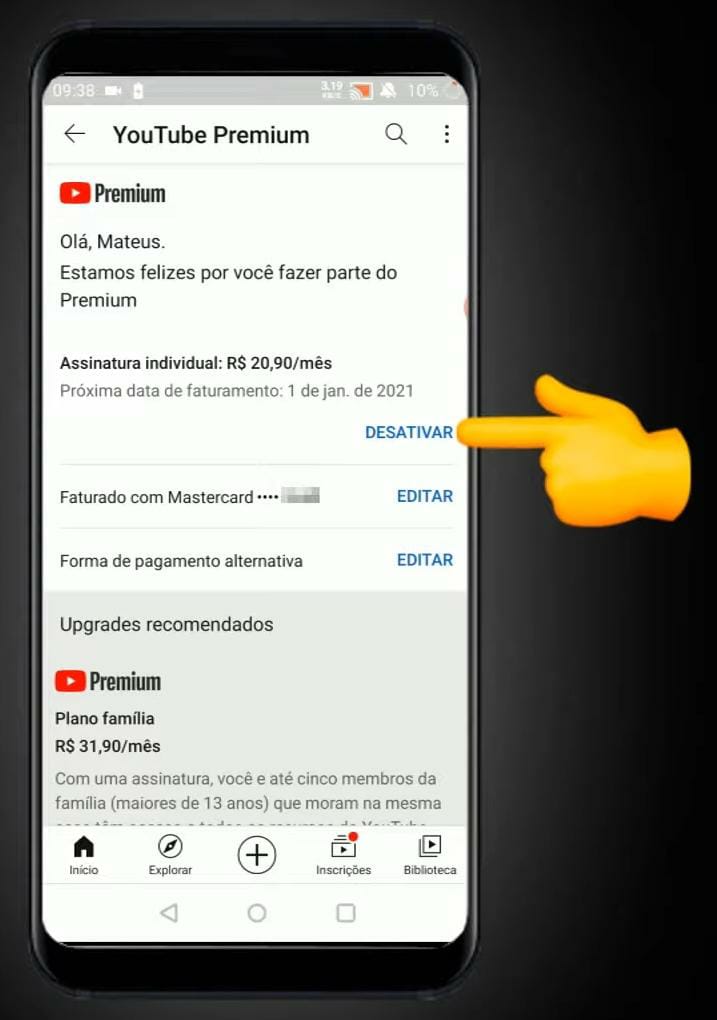The image size is (717, 1020).
Task: Open the overflow menu
Action: point(446,134)
